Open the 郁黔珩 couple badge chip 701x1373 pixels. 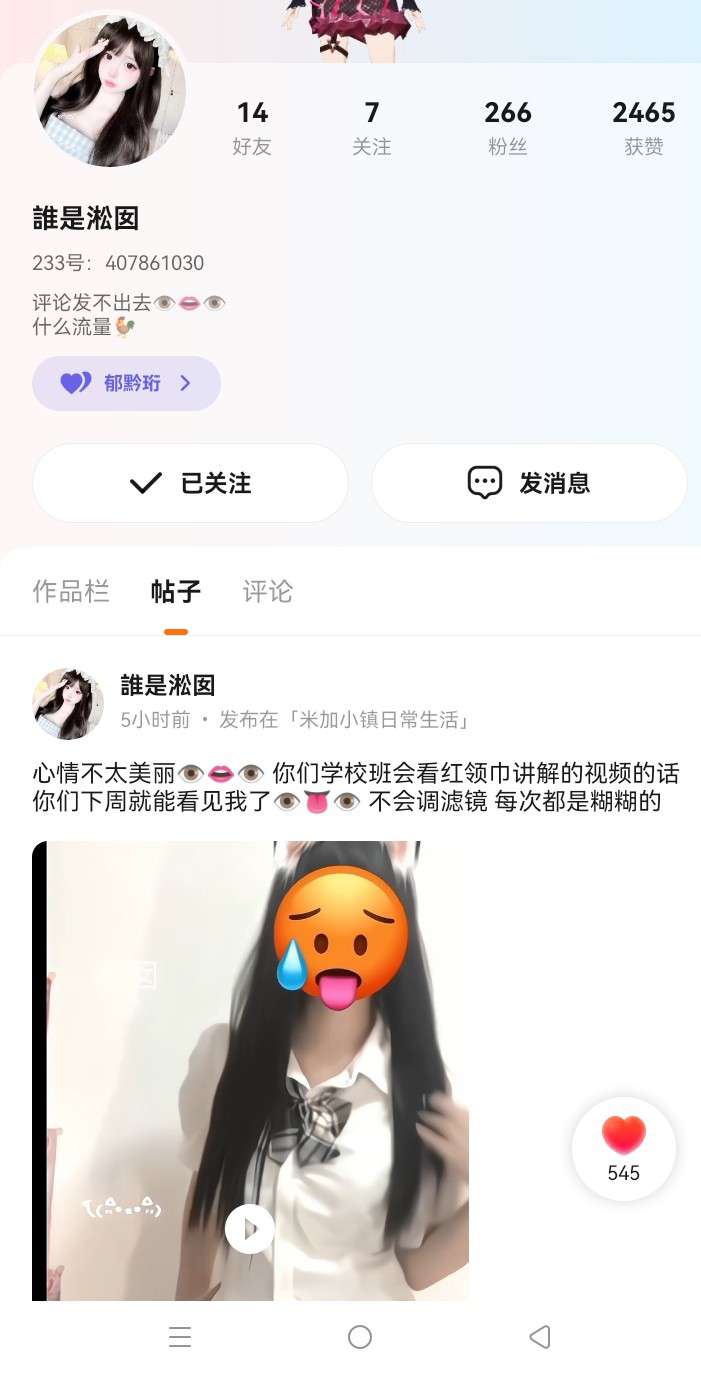[x=126, y=383]
